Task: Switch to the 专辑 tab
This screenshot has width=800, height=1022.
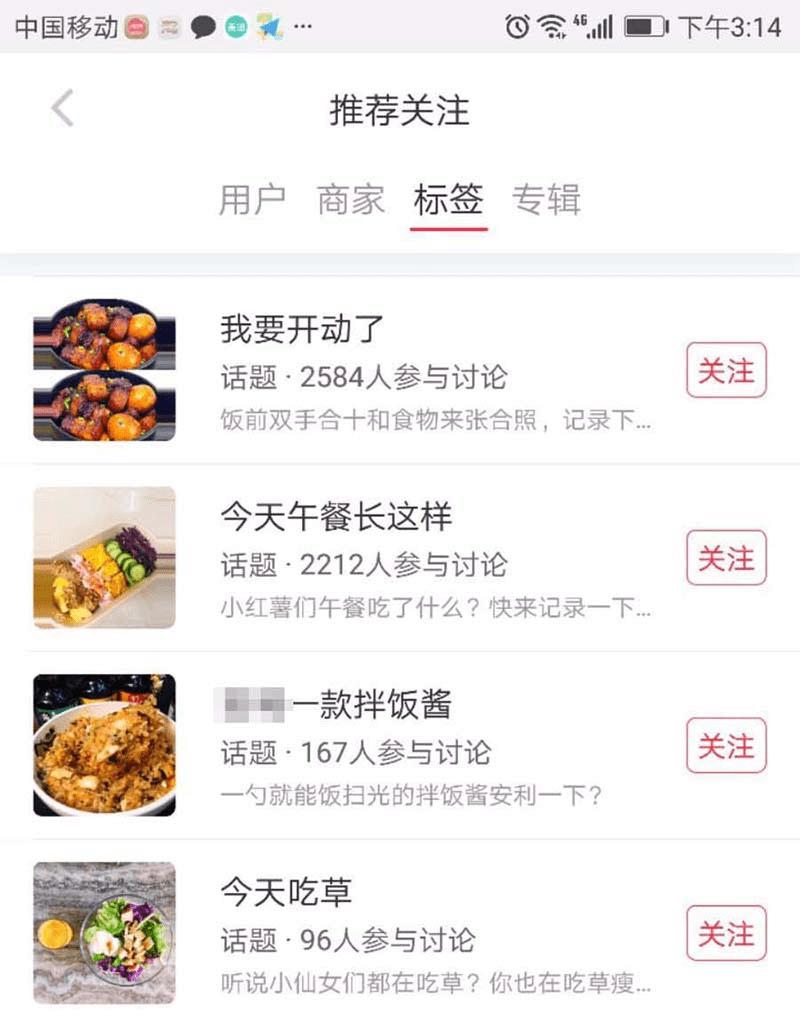Action: 546,199
